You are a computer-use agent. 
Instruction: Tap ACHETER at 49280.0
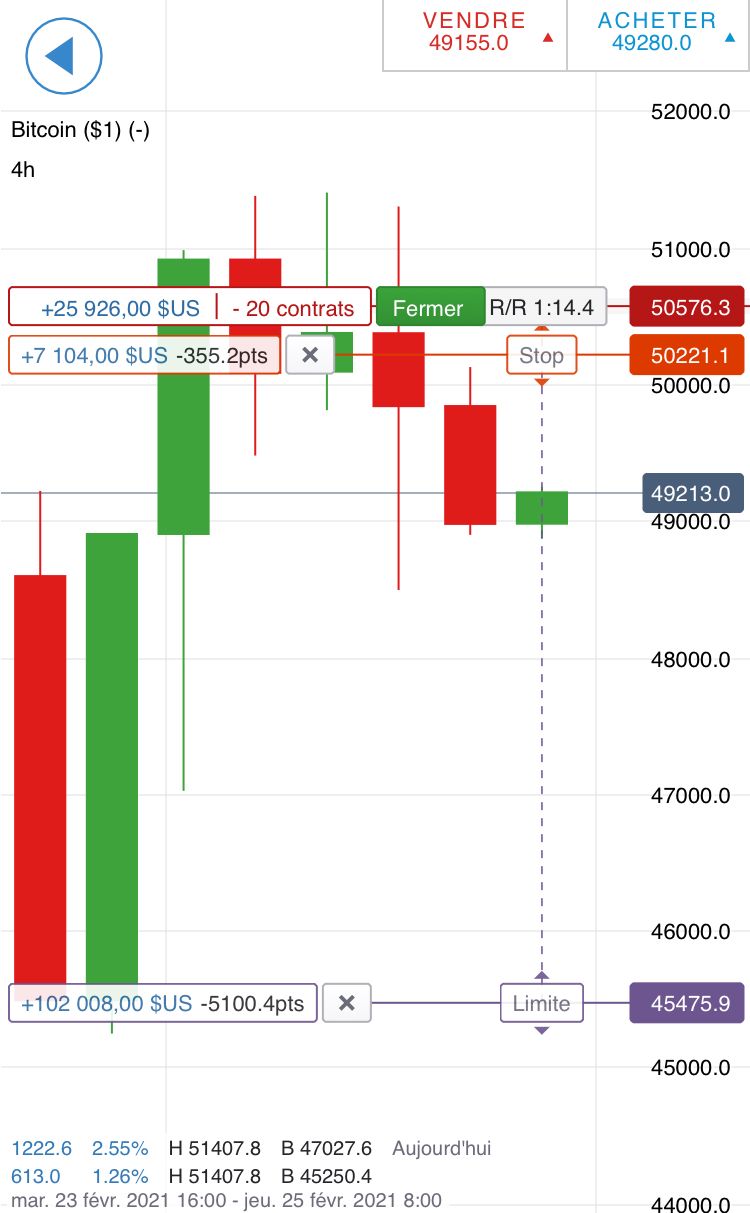(657, 32)
